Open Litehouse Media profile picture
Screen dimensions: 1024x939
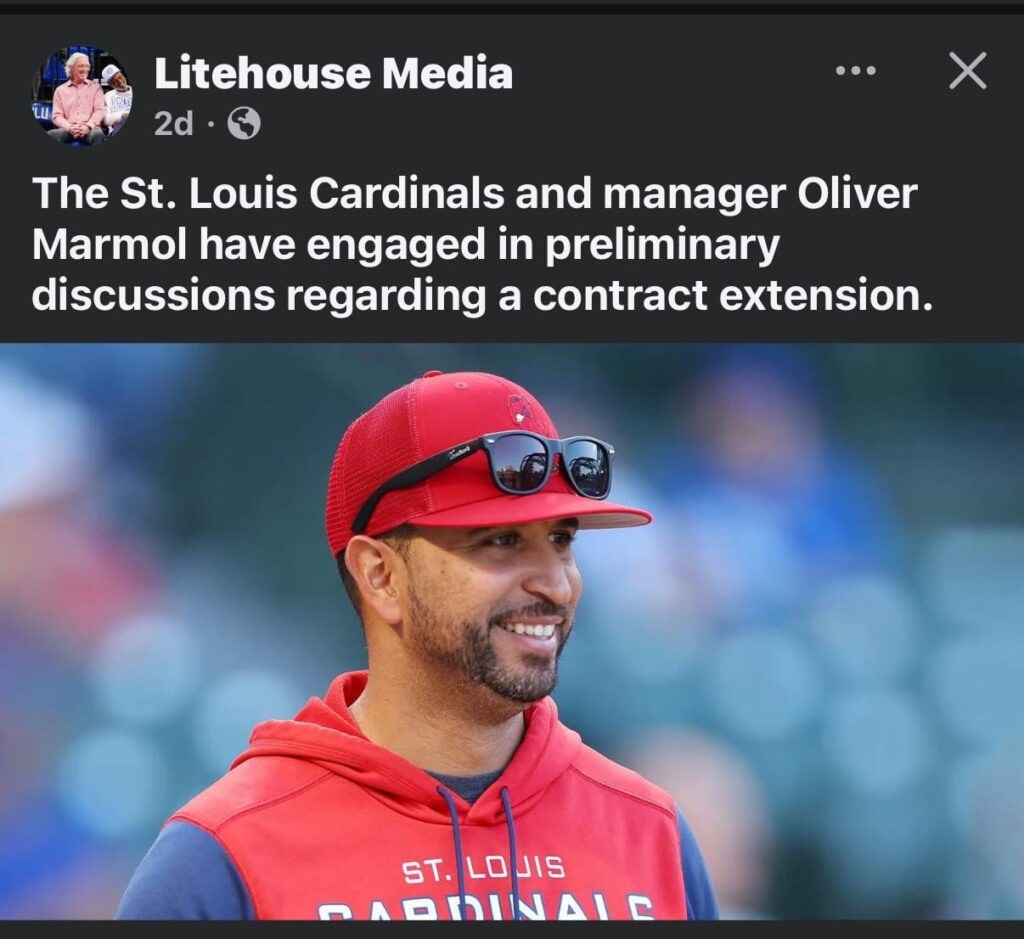point(81,97)
